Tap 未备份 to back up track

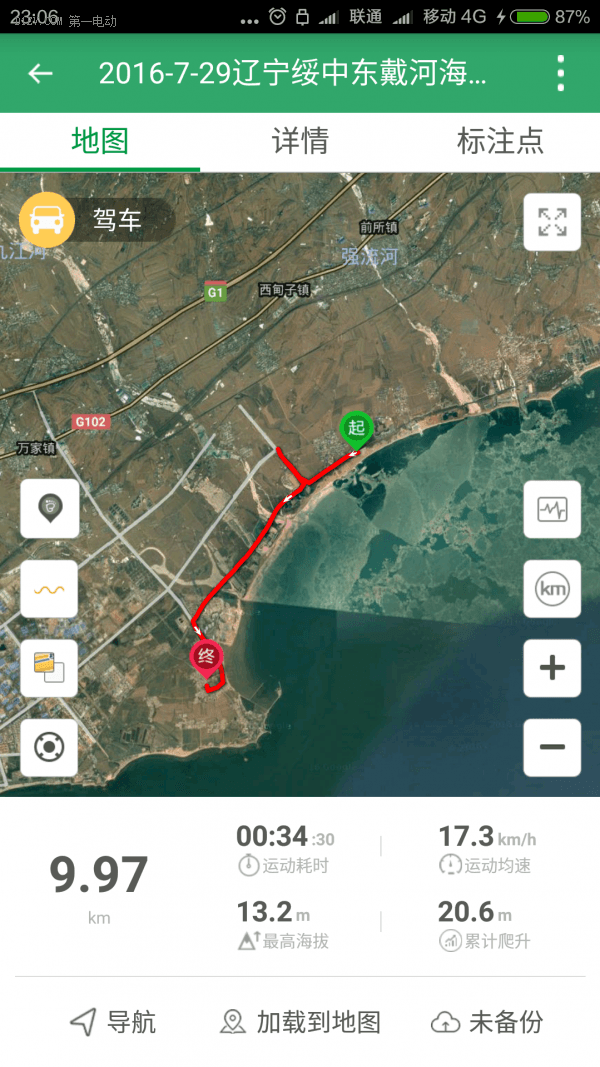point(488,1022)
